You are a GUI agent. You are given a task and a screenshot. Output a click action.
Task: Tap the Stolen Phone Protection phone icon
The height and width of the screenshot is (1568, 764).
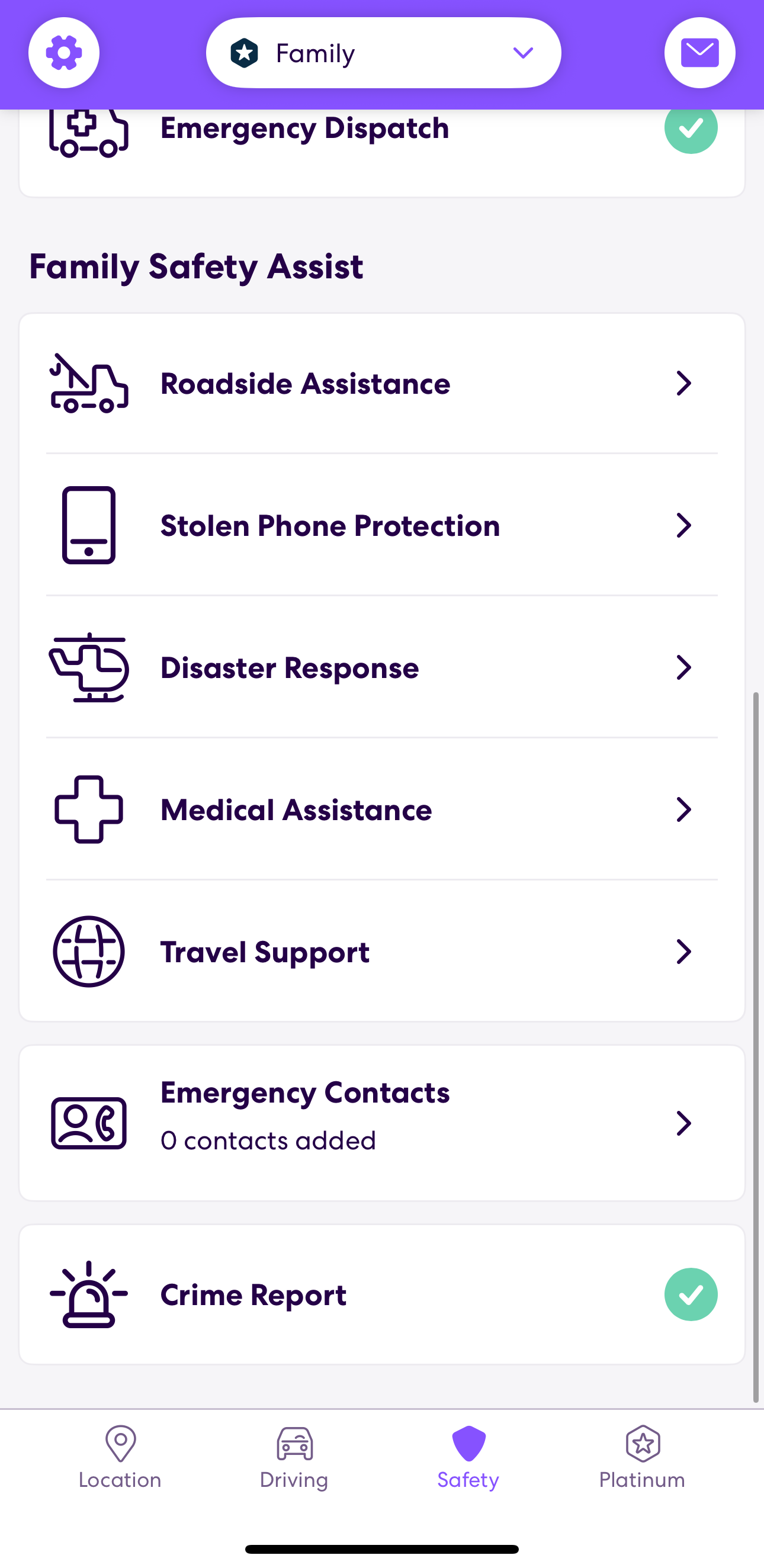coord(88,525)
